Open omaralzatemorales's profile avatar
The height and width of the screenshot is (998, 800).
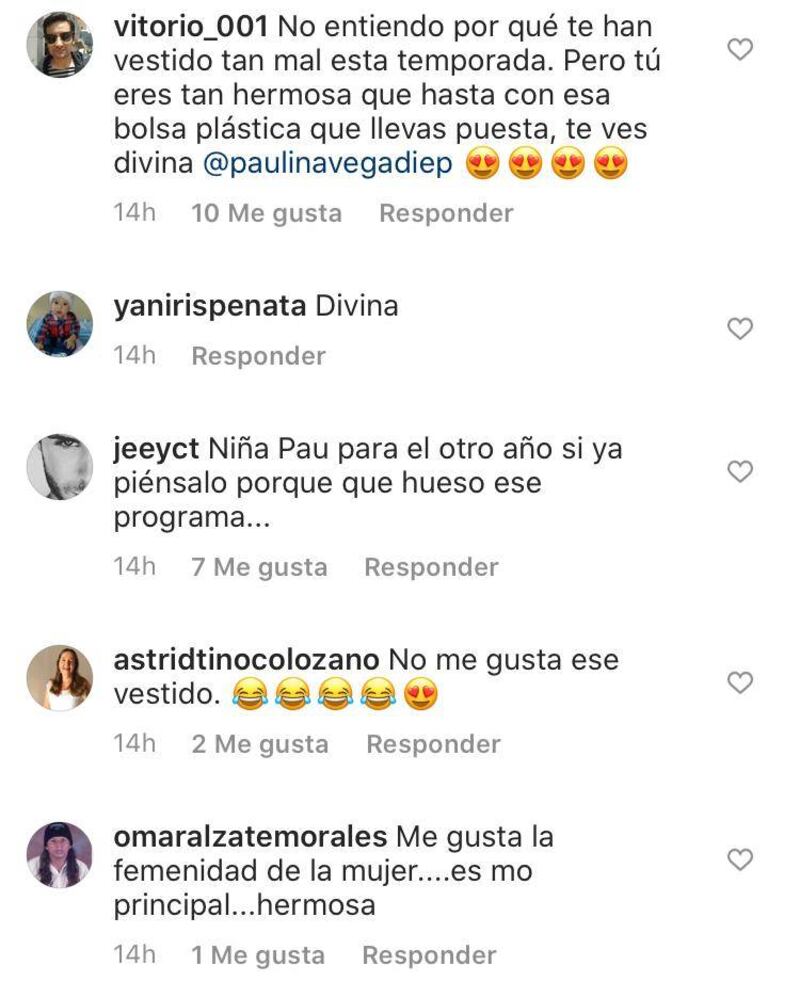click(59, 855)
